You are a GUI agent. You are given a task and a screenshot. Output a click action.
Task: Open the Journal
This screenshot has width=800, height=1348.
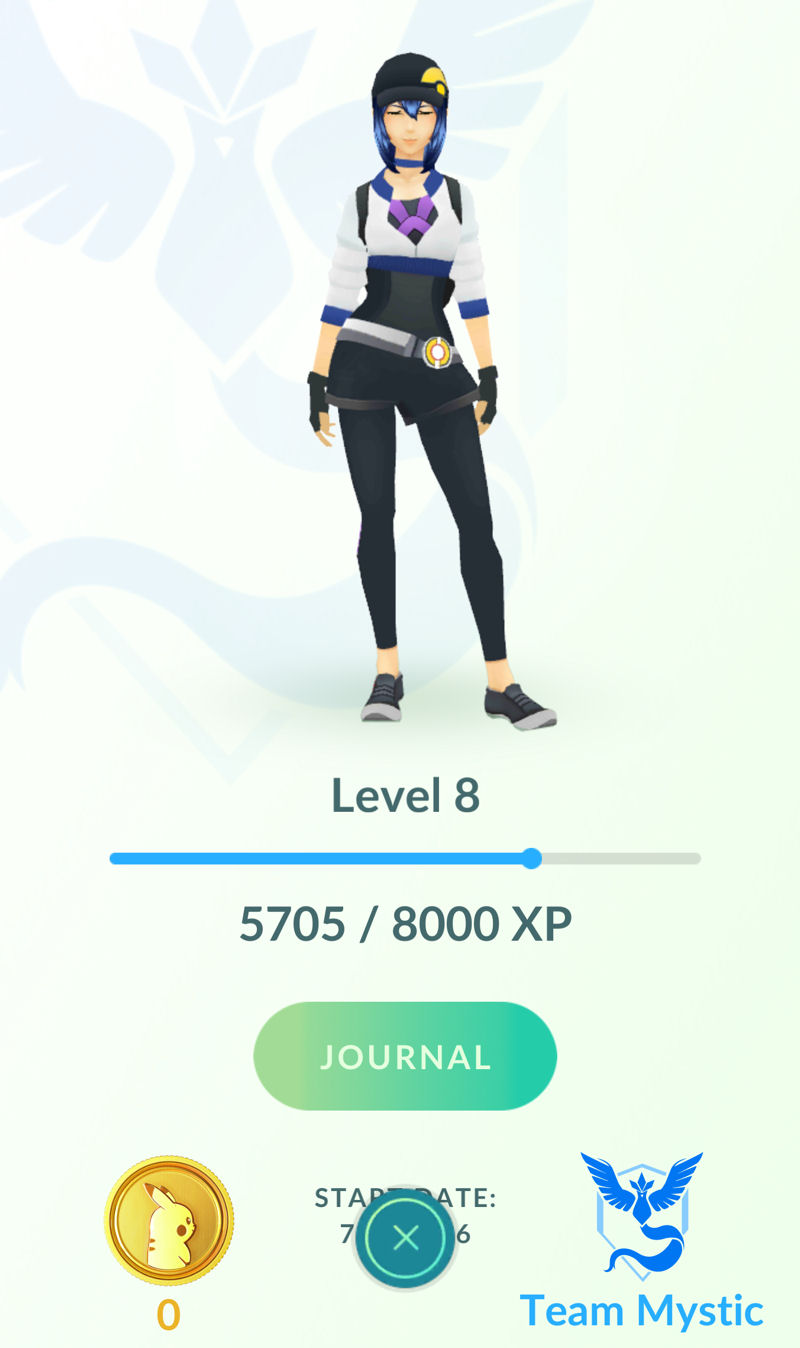click(x=404, y=1056)
